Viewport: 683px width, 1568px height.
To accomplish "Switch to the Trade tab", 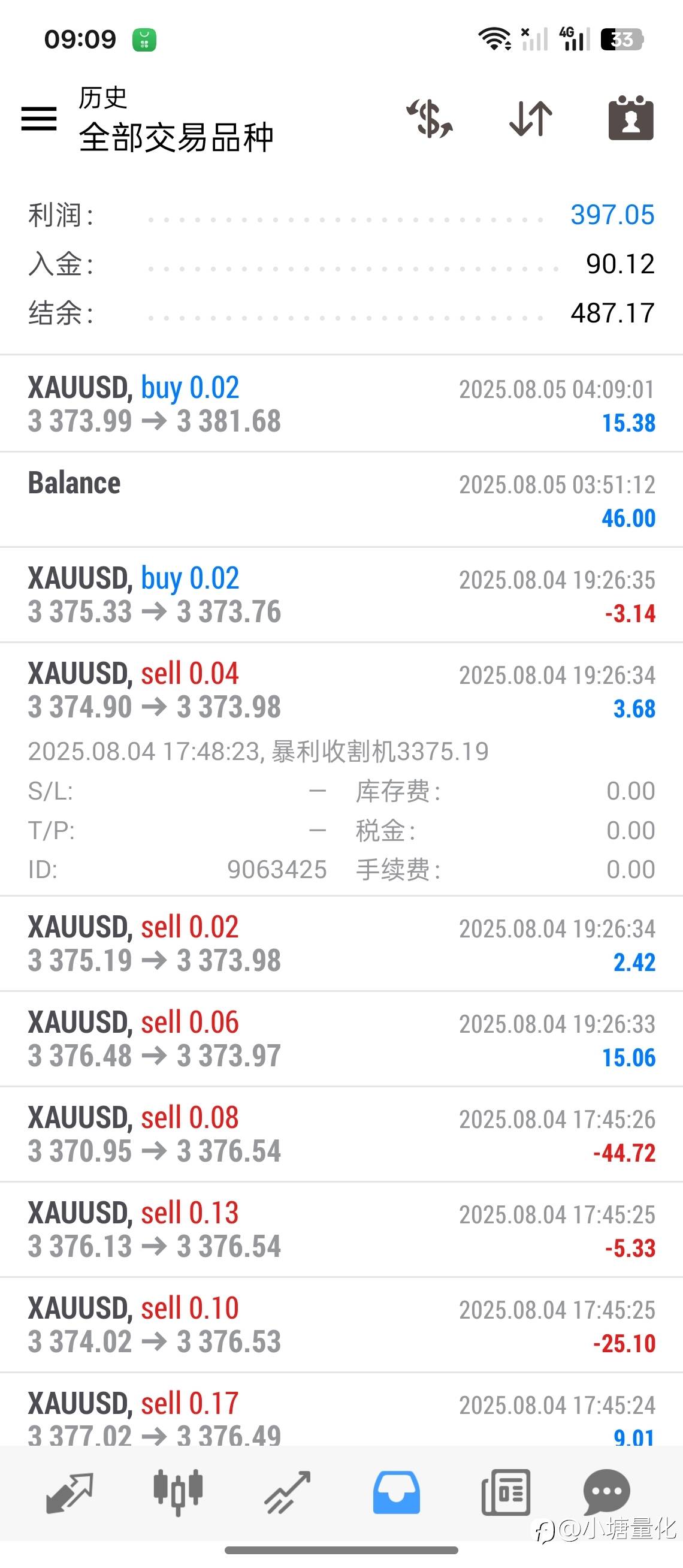I will [287, 1492].
